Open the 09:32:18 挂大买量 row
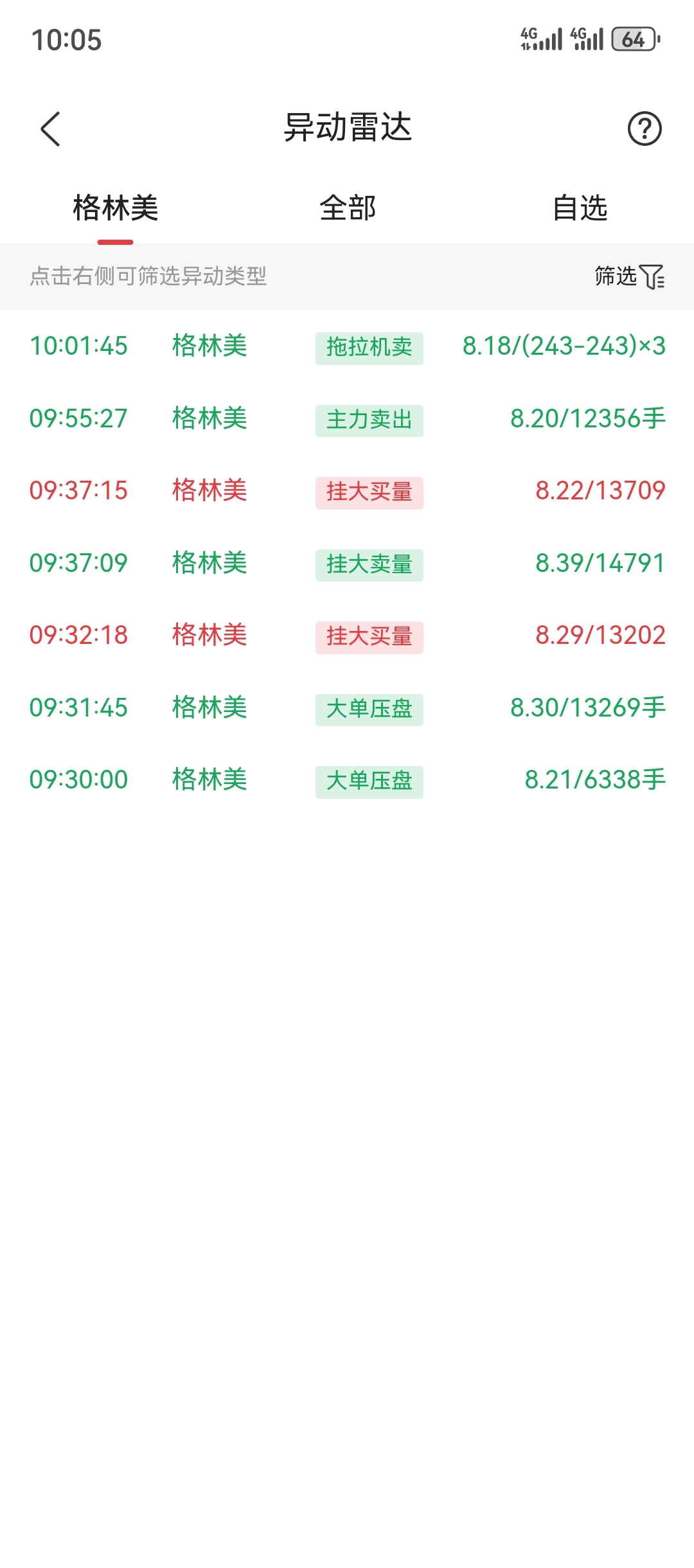 tap(347, 636)
